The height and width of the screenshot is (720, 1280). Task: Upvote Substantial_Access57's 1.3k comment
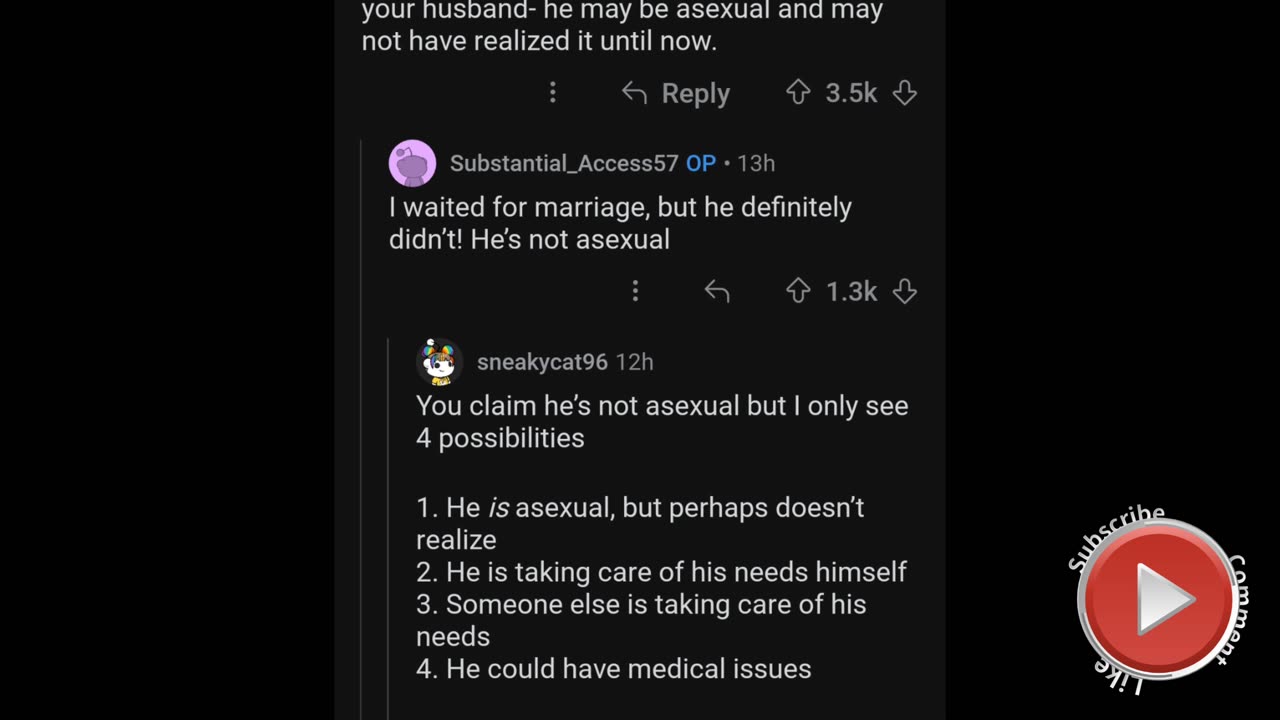(798, 291)
